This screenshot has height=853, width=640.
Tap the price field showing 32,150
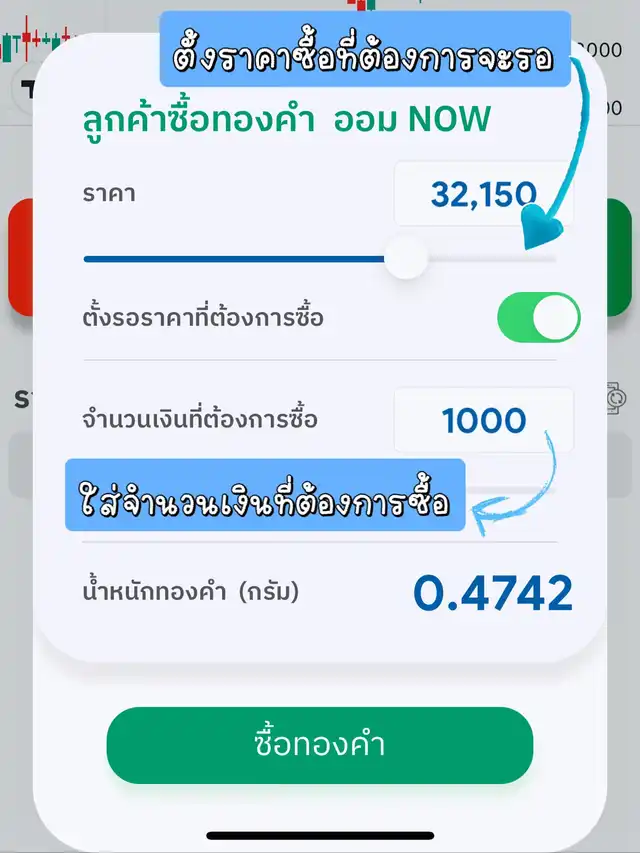coord(484,194)
